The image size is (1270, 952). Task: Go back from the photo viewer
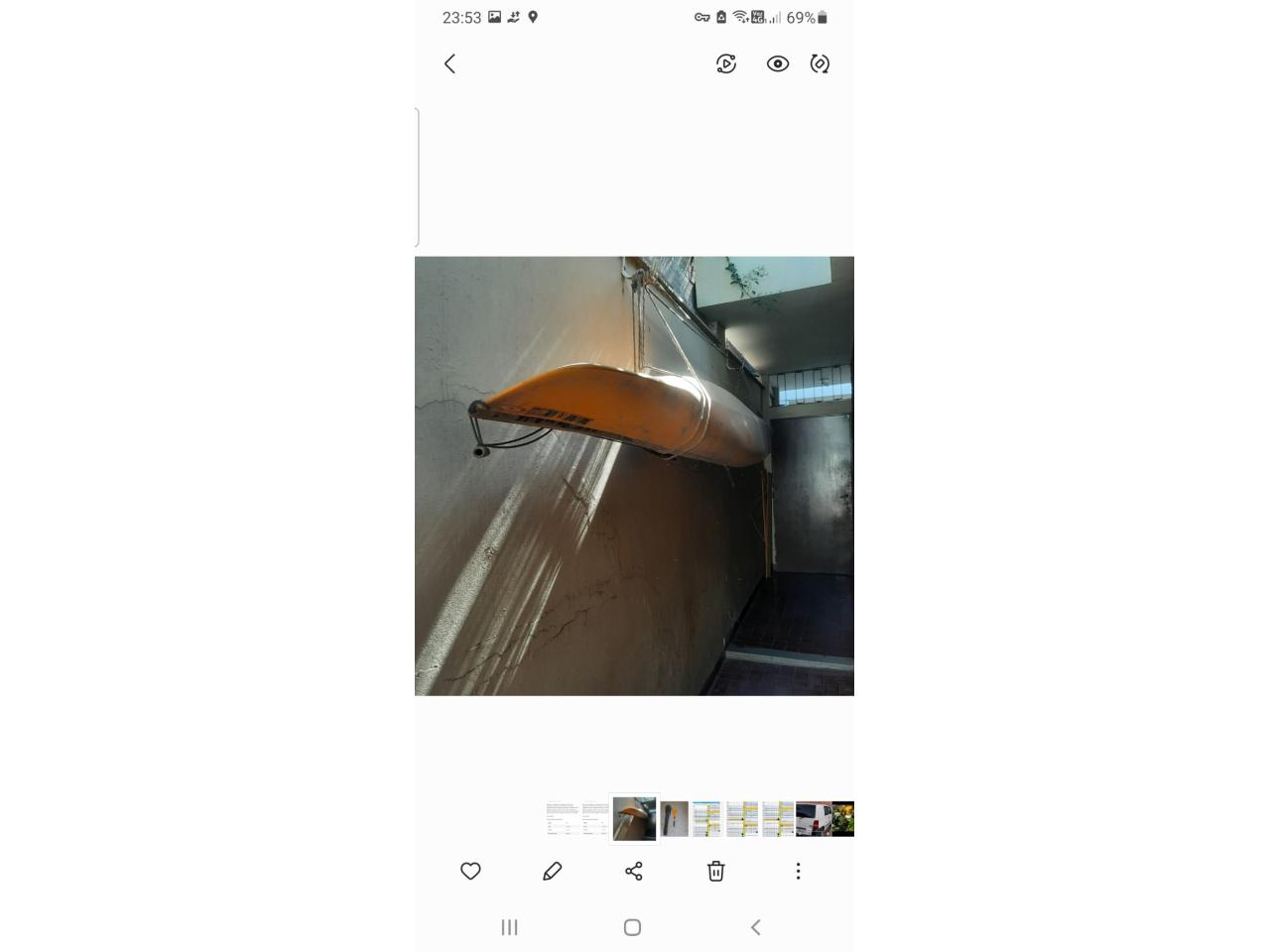click(x=449, y=64)
